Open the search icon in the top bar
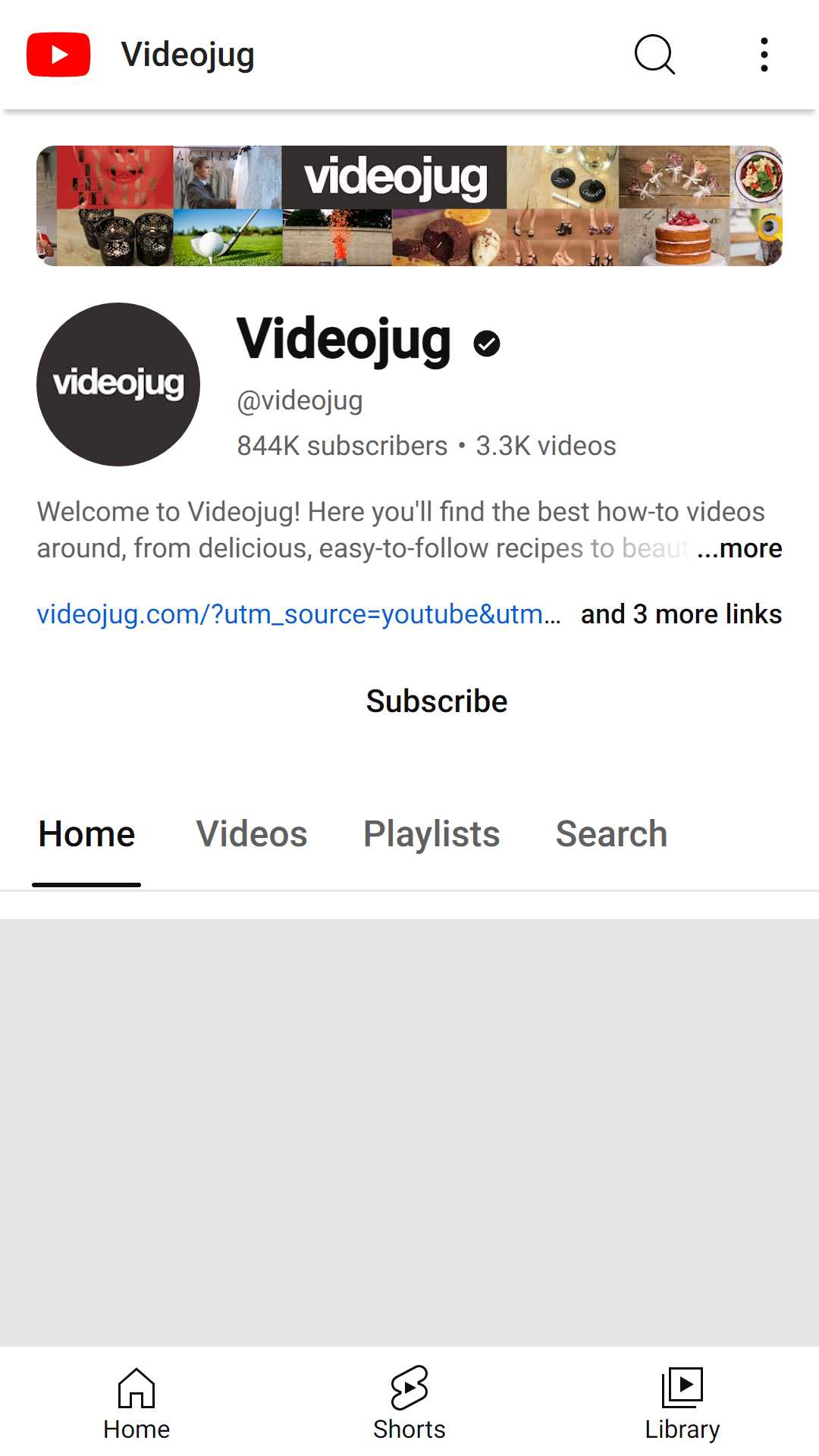 point(654,55)
